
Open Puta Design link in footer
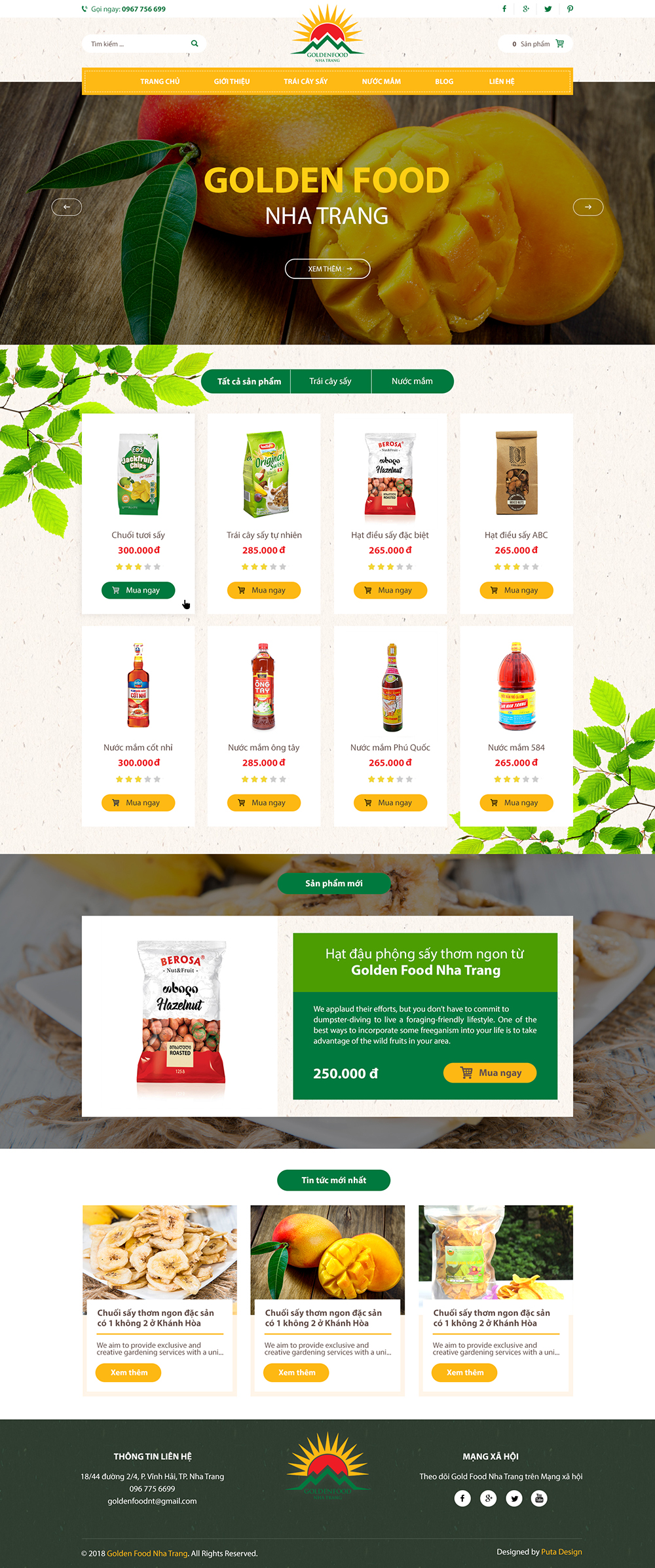pyautogui.click(x=561, y=1552)
